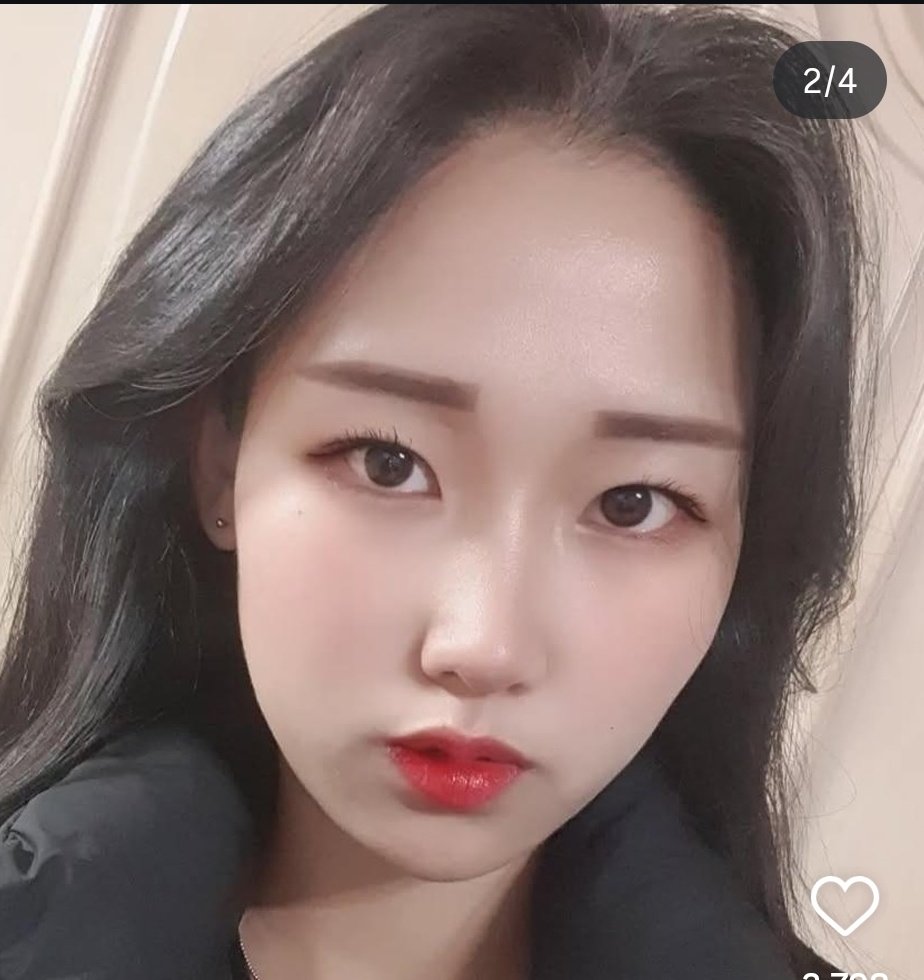
Task: Like this photo with the heart icon
Action: tap(845, 904)
